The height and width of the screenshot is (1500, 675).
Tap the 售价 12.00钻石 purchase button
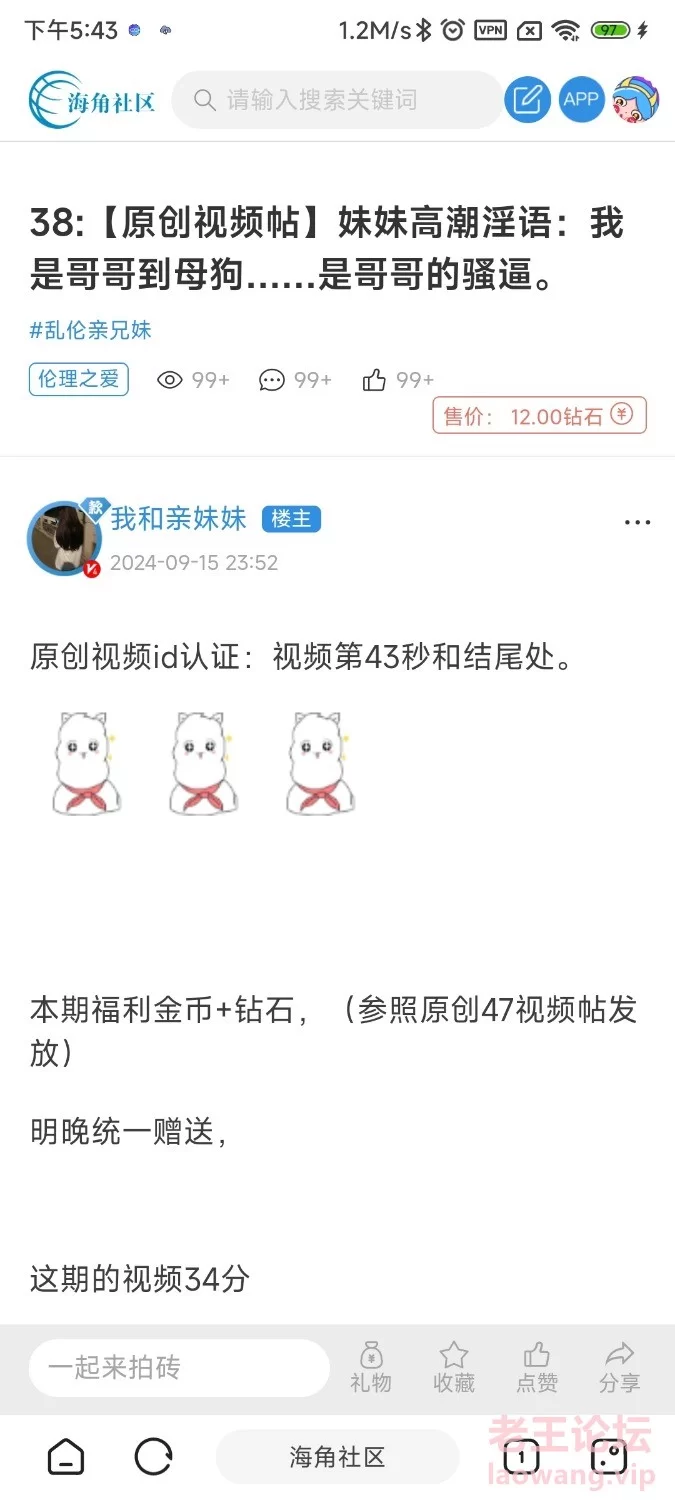[x=539, y=416]
